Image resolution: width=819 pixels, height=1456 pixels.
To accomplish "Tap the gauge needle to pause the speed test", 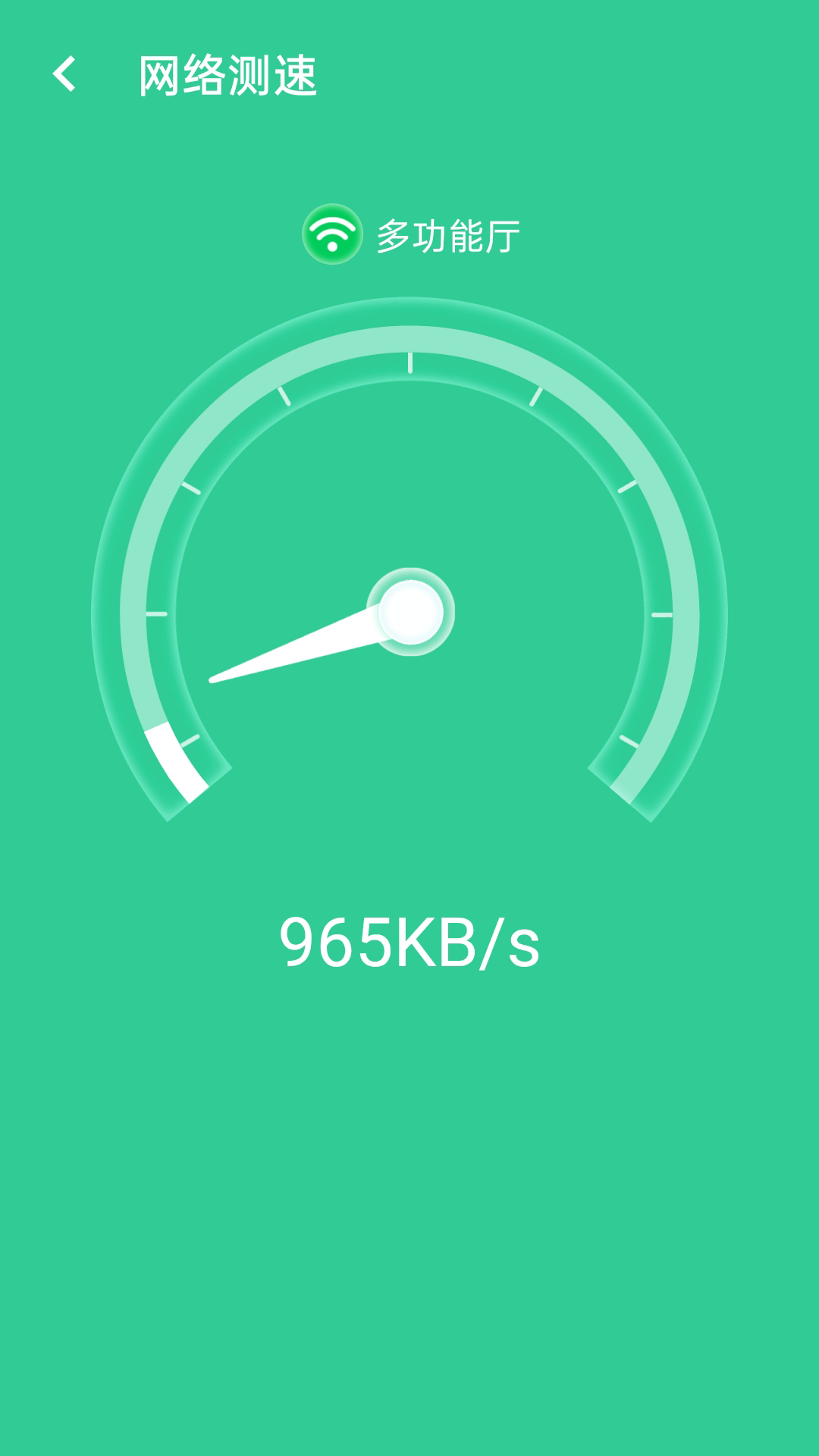I will tap(303, 648).
